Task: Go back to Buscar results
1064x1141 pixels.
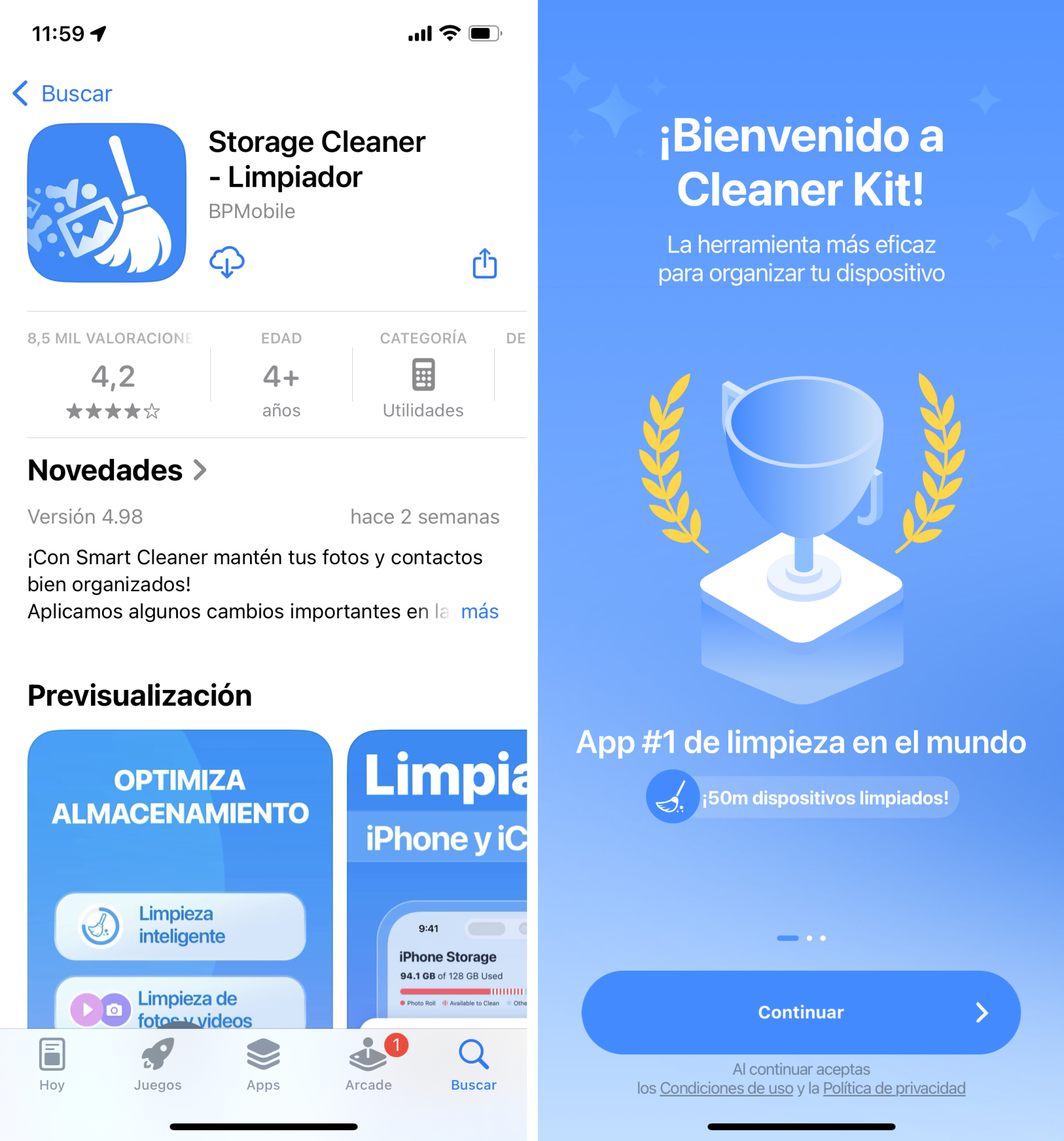Action: 63,93
